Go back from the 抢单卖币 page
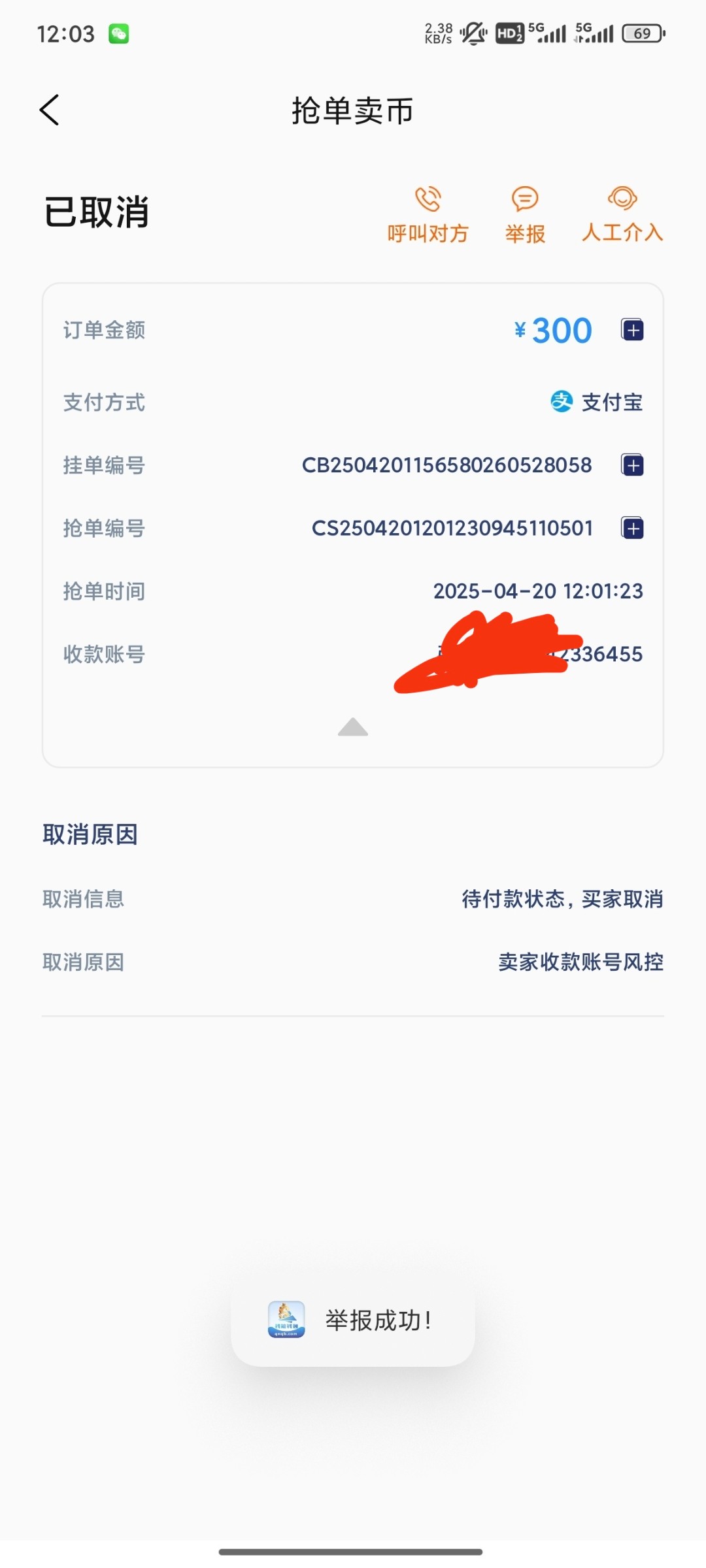The width and height of the screenshot is (706, 1568). point(50,110)
